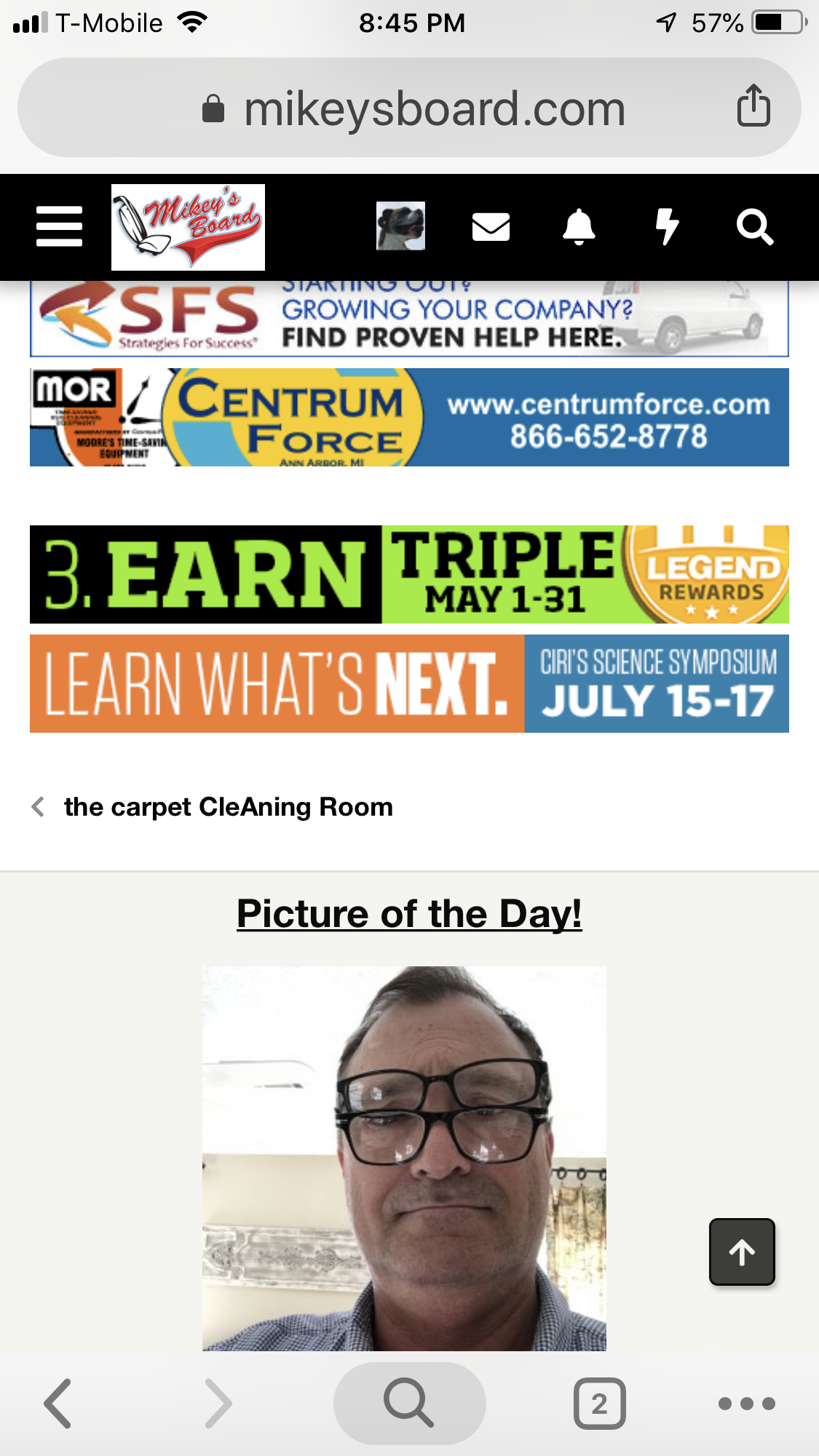Open the inbox envelope icon

491,227
